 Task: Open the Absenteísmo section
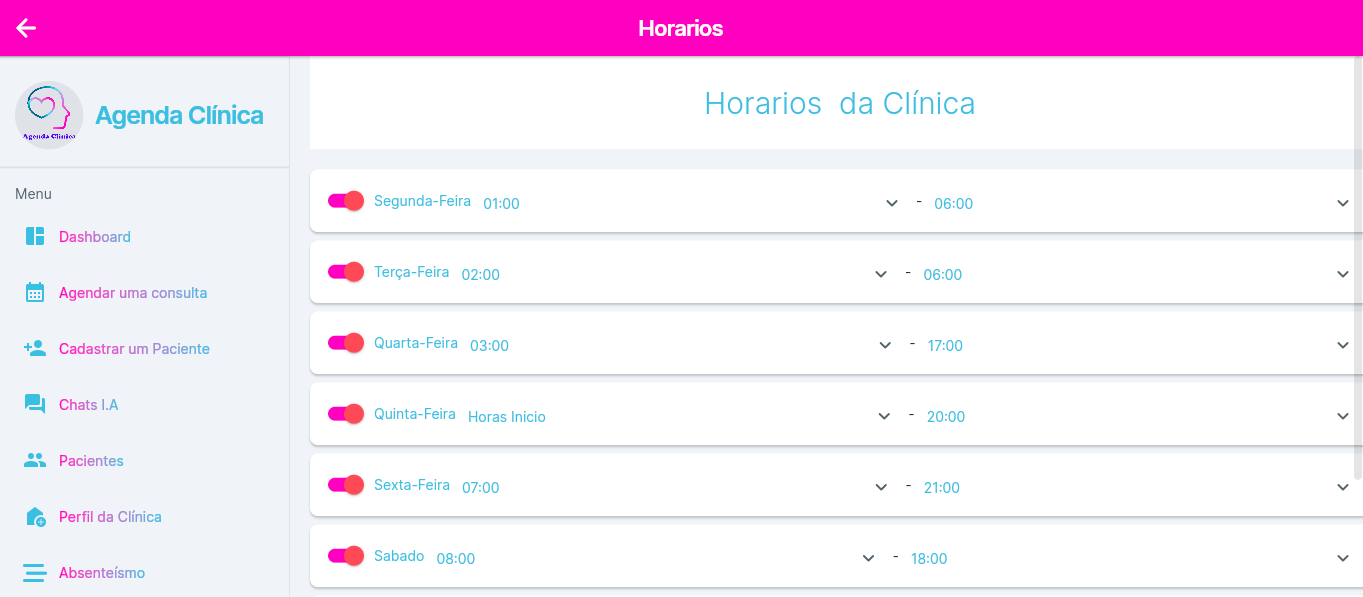click(x=101, y=573)
